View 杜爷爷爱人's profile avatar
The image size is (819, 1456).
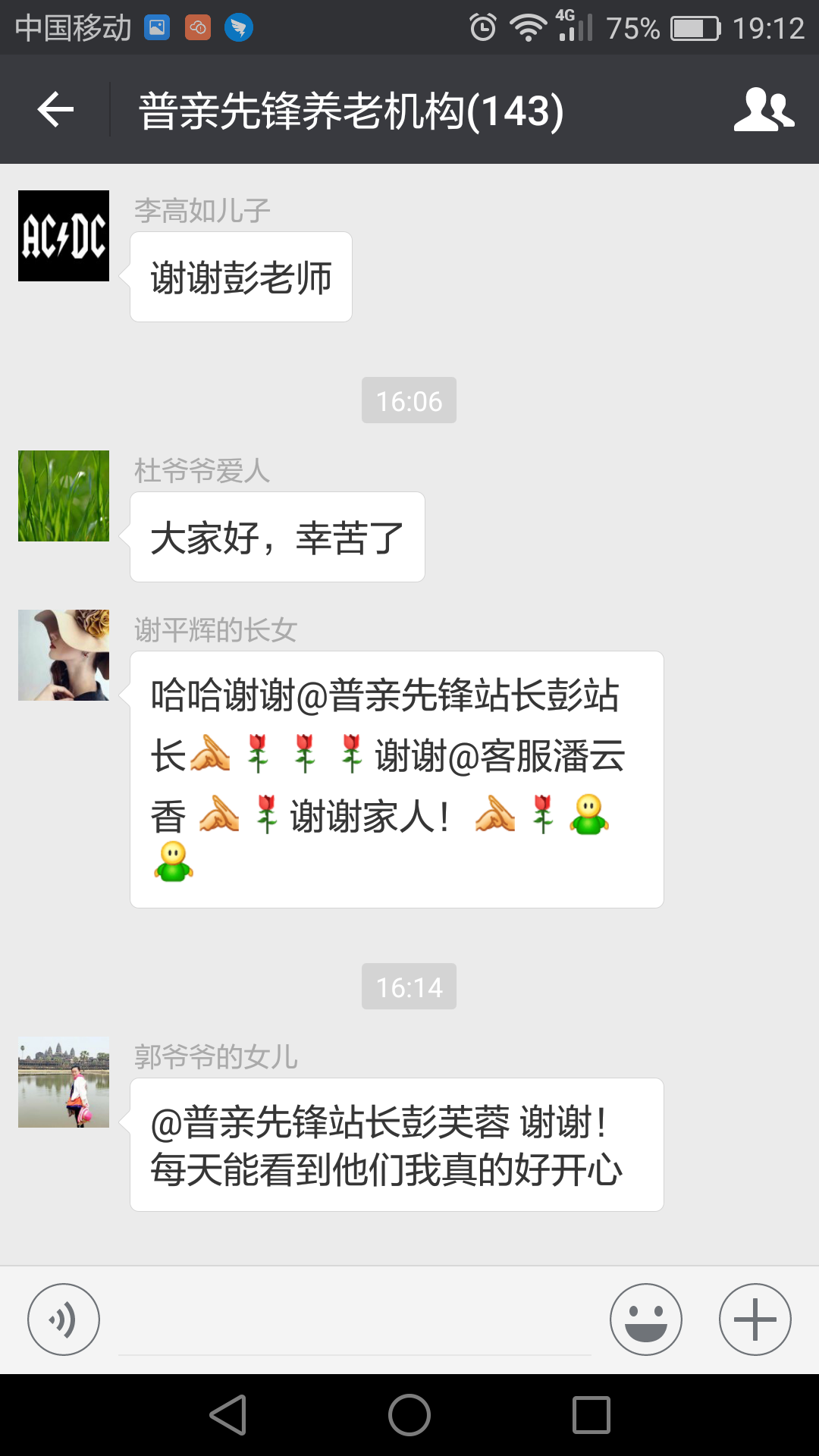(64, 496)
